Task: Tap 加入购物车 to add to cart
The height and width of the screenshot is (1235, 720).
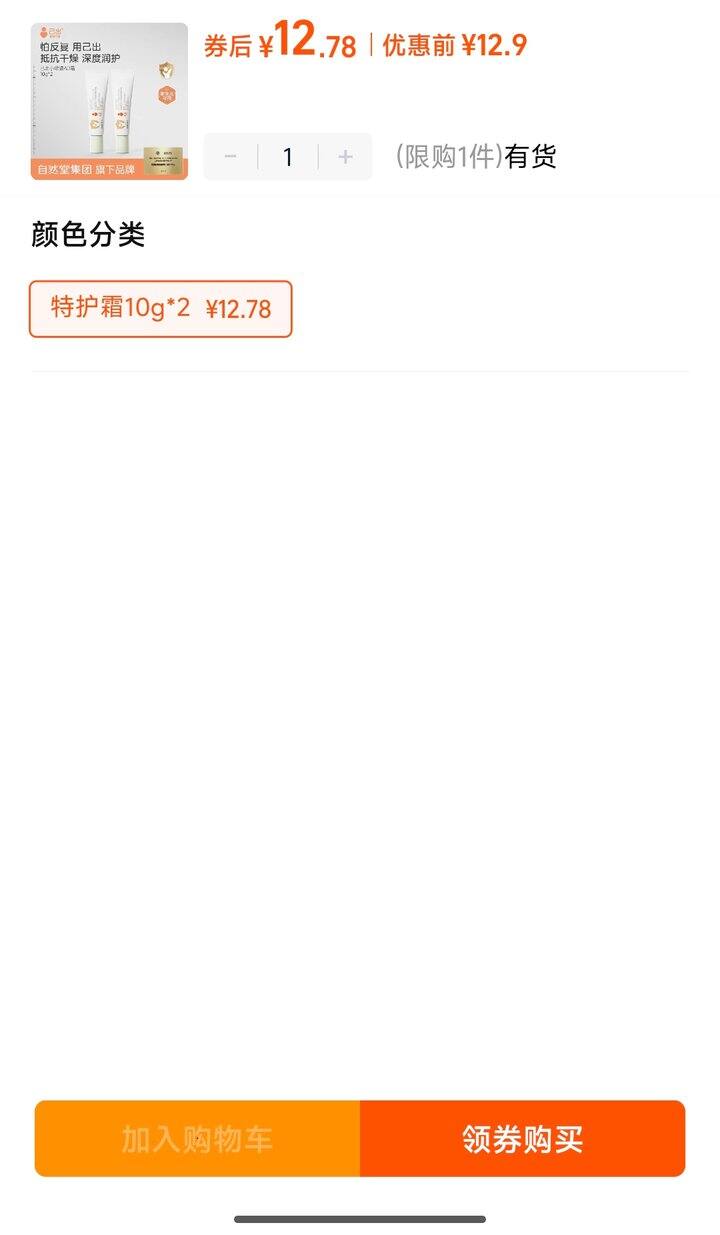Action: click(197, 1139)
